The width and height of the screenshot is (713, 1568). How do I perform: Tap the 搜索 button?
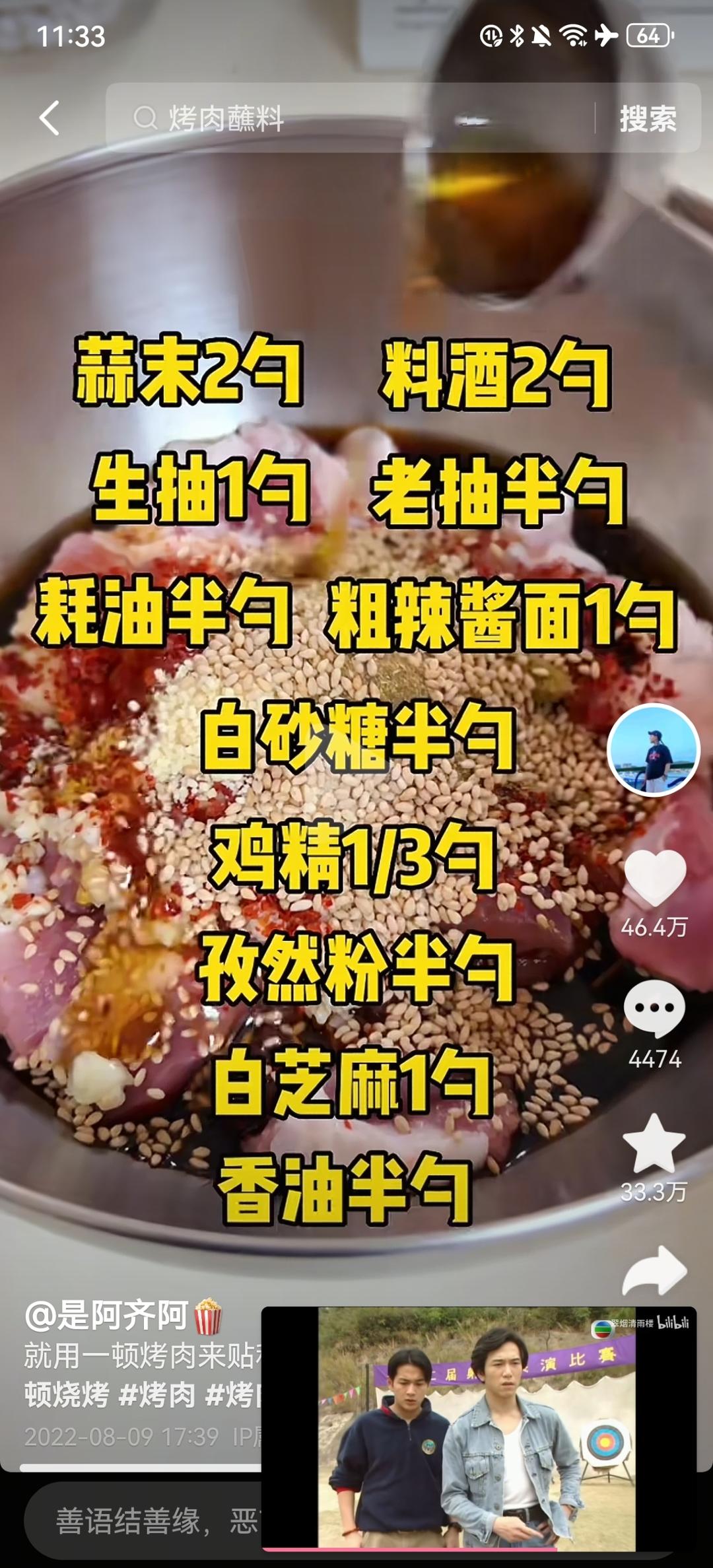pyautogui.click(x=648, y=119)
